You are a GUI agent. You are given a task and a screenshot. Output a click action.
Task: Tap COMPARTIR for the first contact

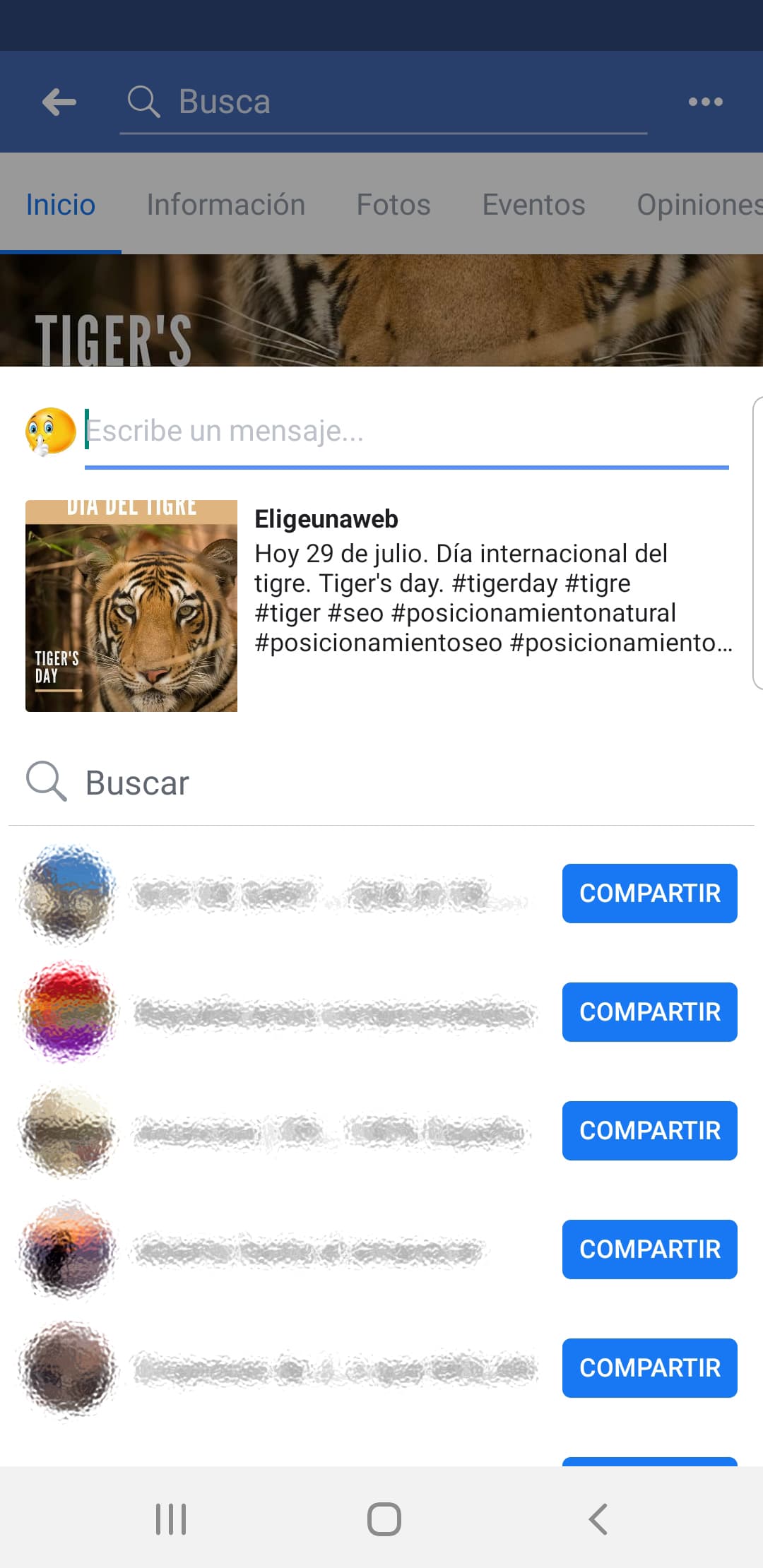(x=649, y=893)
